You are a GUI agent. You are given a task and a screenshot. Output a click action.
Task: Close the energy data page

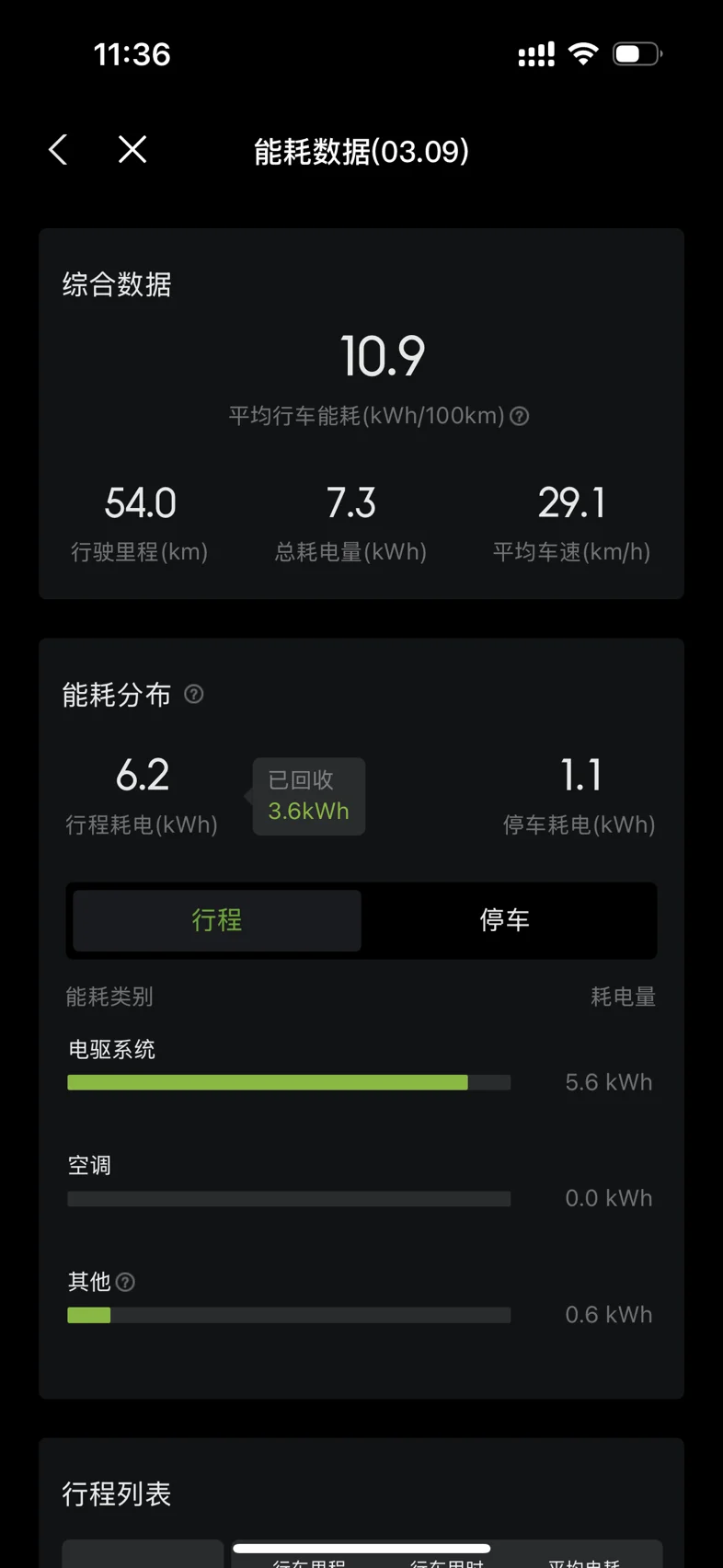pos(132,149)
